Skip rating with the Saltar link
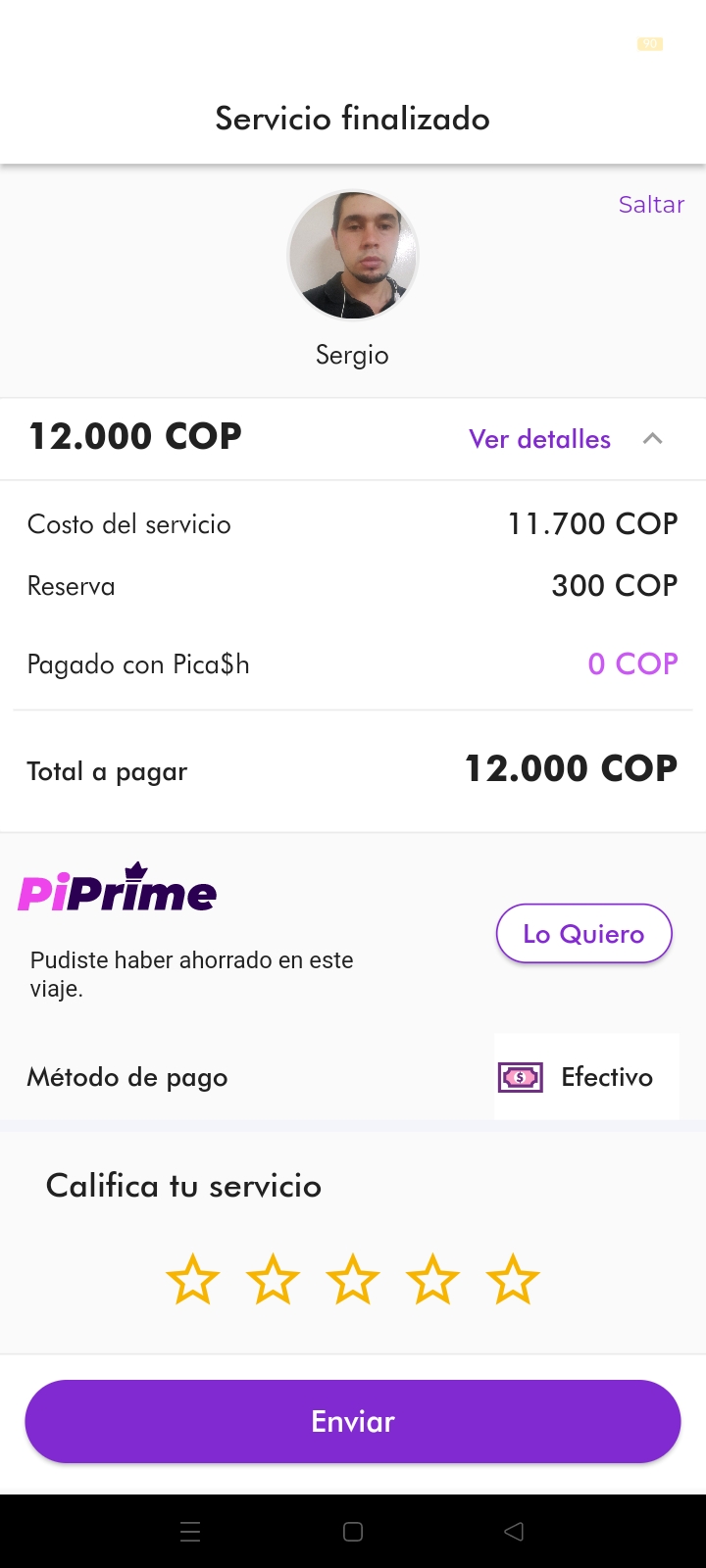This screenshot has height=1568, width=706. coord(651,205)
